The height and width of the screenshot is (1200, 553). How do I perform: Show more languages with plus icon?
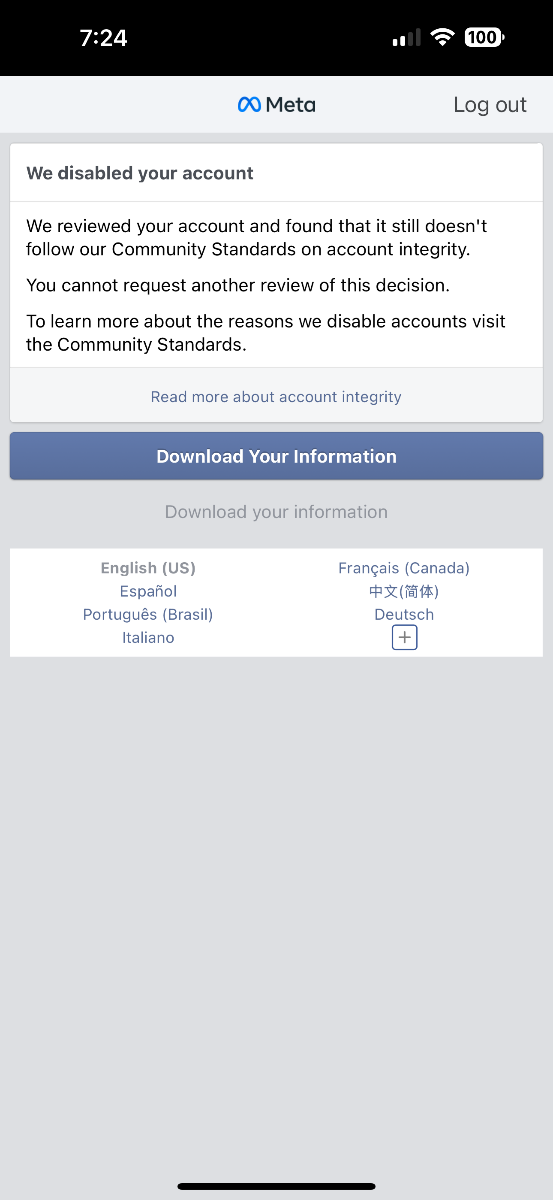pos(404,637)
